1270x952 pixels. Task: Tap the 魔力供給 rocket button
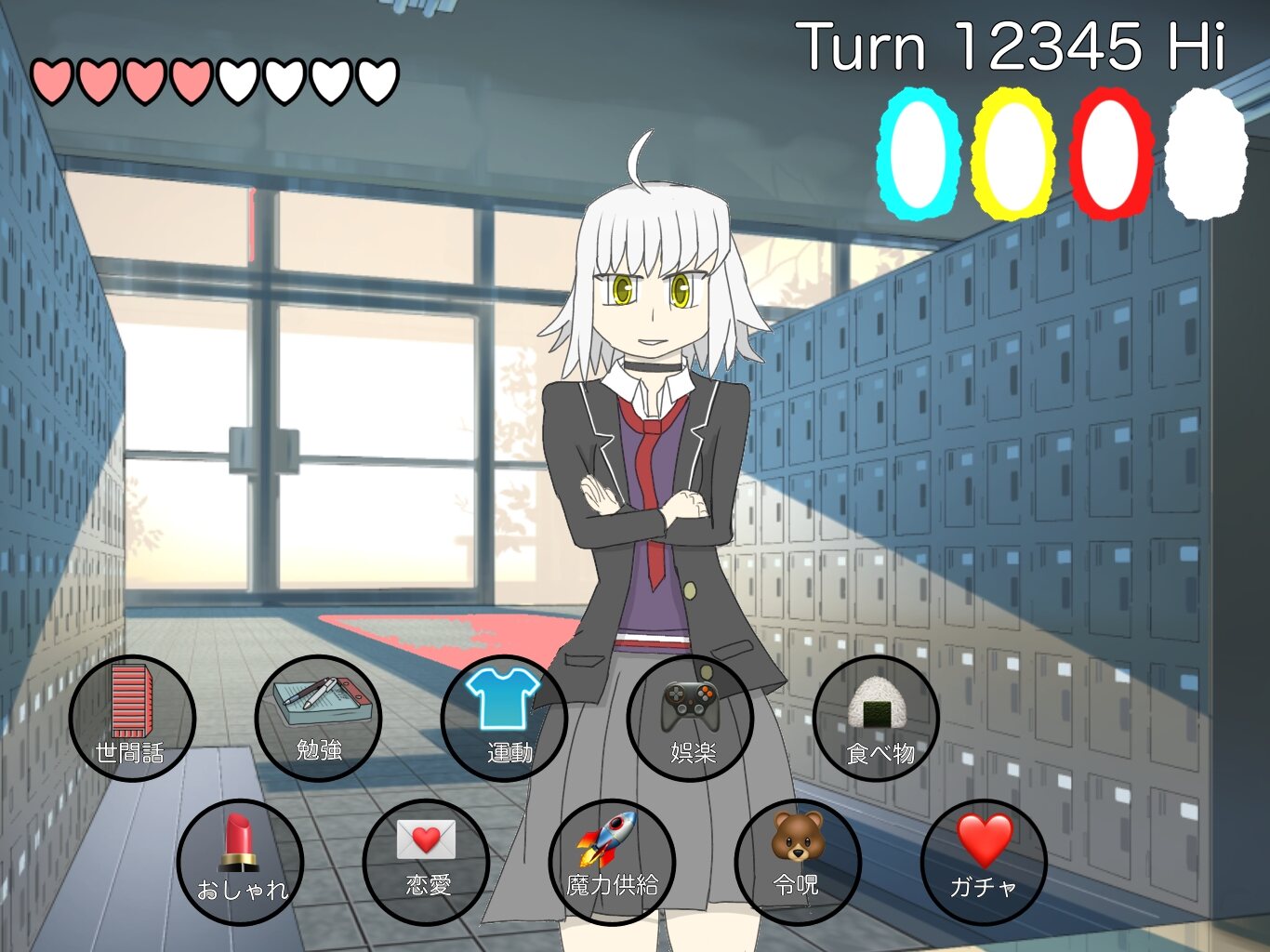point(612,863)
